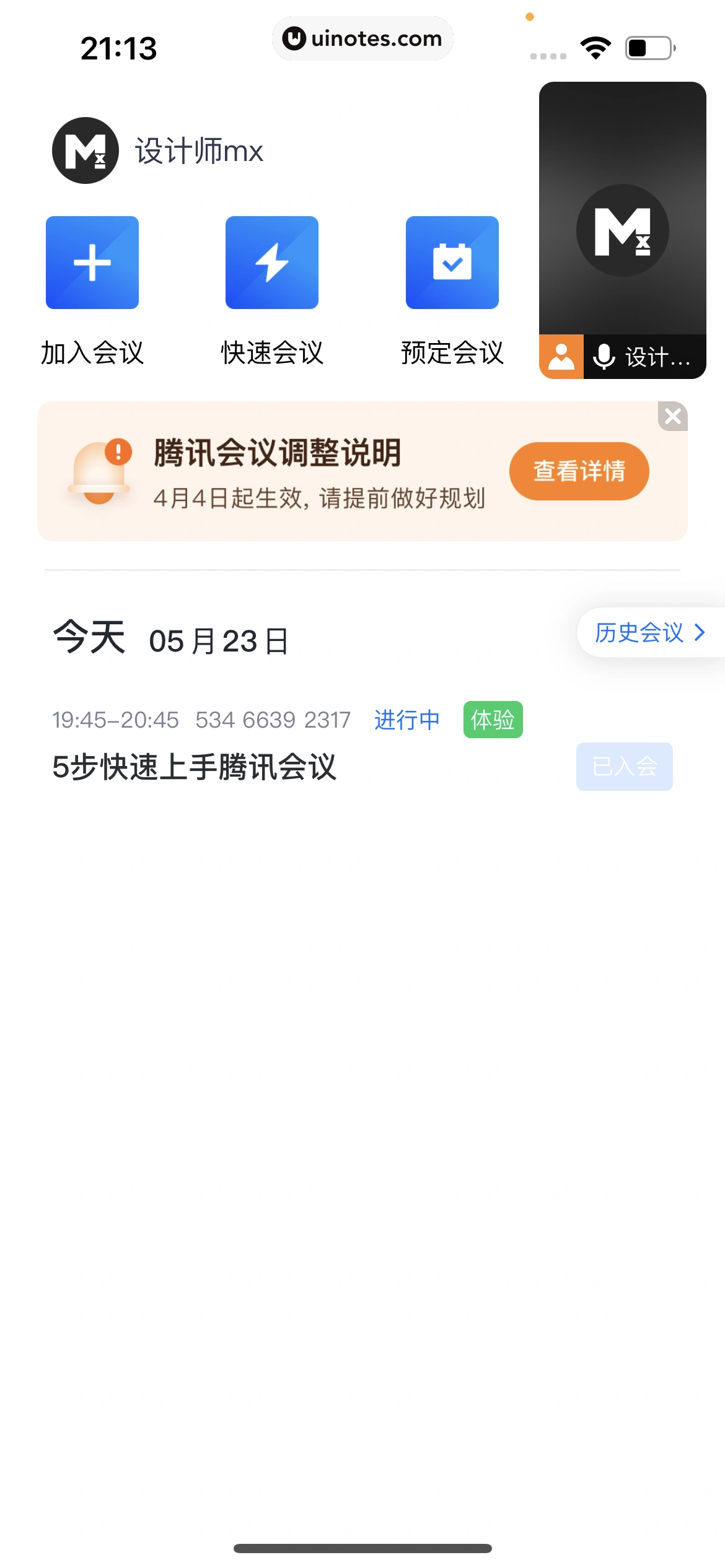Dismiss the adjustment notice banner via X
725x1568 pixels.
pos(673,416)
